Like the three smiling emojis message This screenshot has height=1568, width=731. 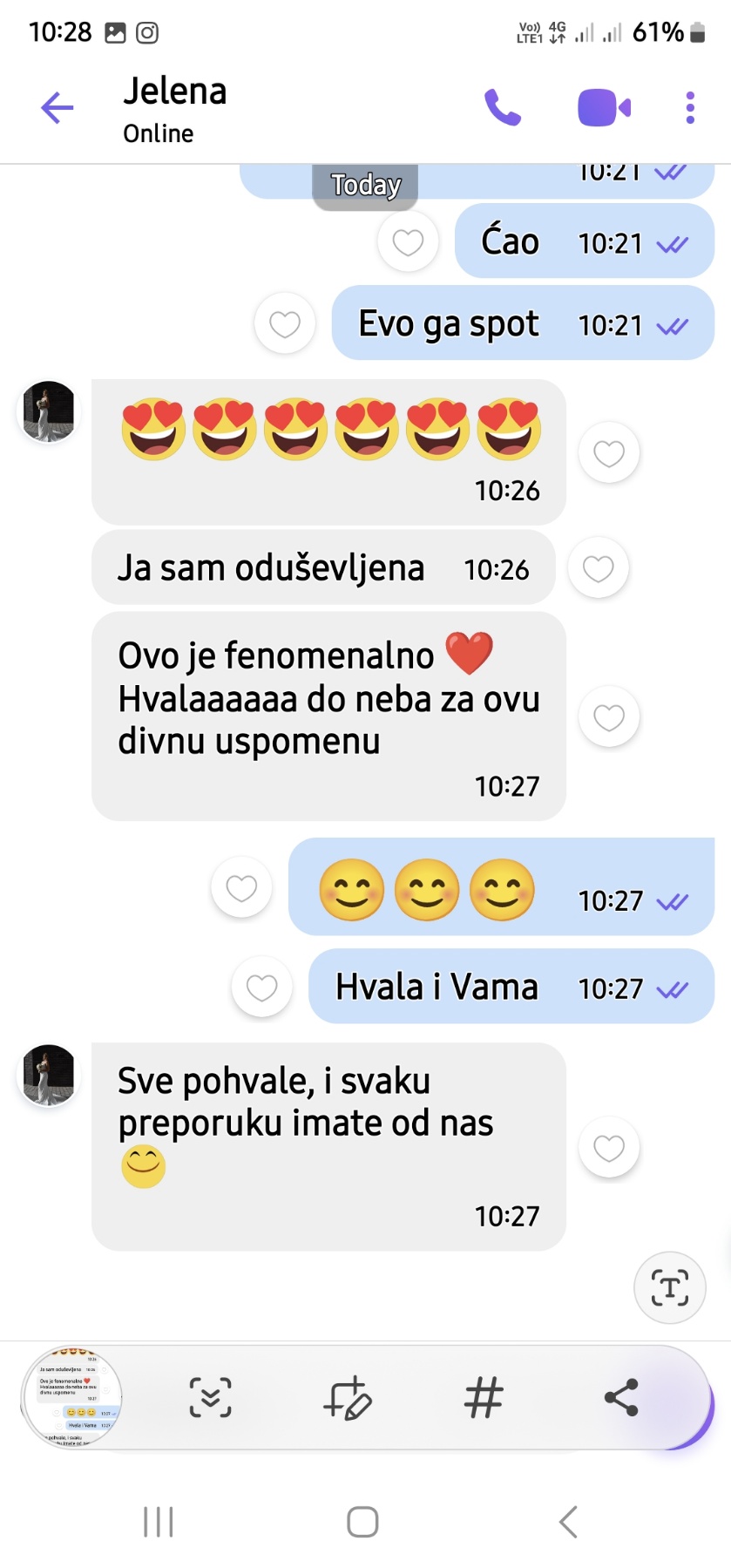pyautogui.click(x=241, y=888)
